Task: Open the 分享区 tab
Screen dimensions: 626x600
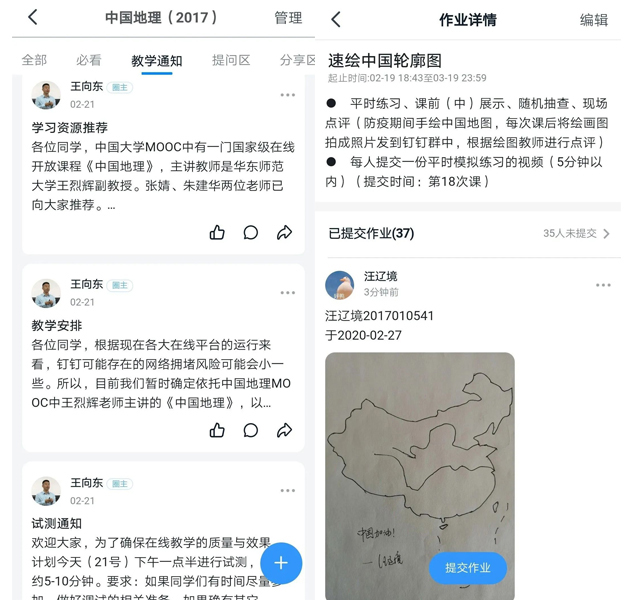Action: click(297, 60)
